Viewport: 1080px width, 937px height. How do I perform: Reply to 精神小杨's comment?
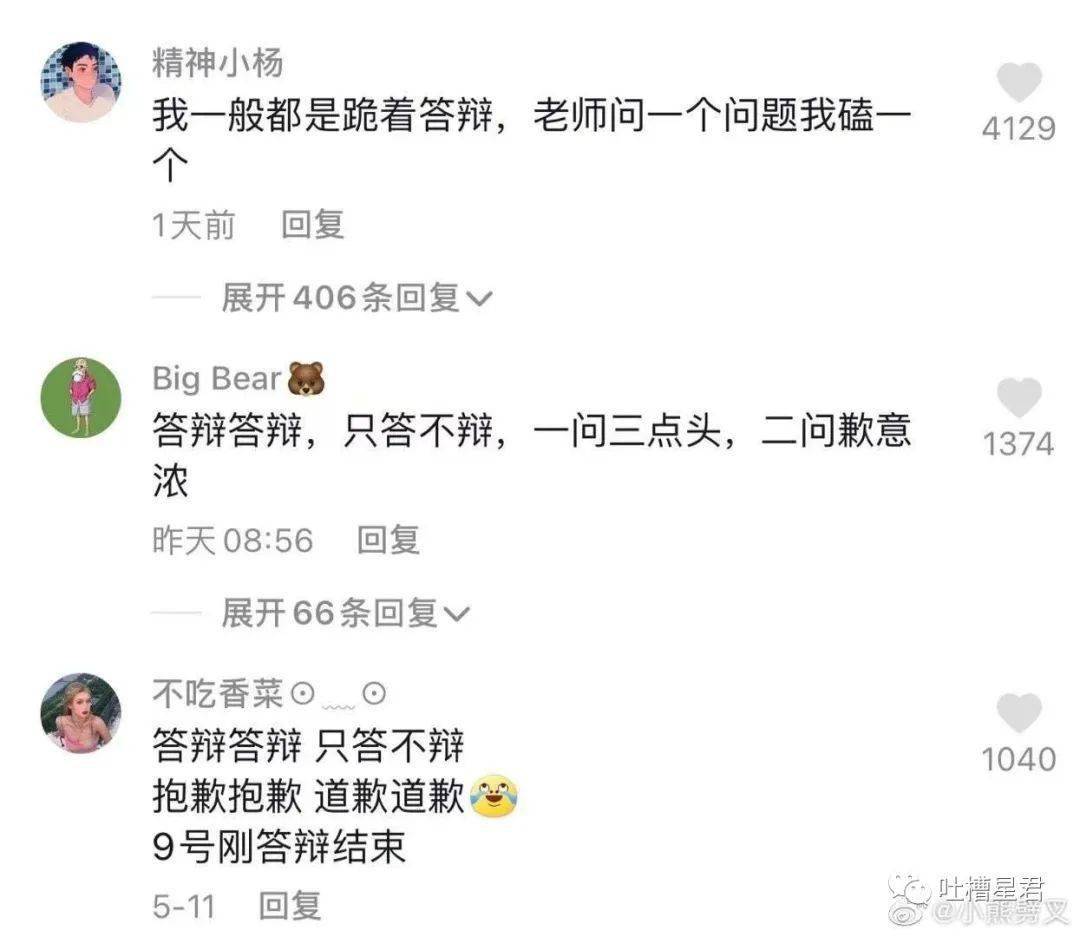tap(312, 225)
